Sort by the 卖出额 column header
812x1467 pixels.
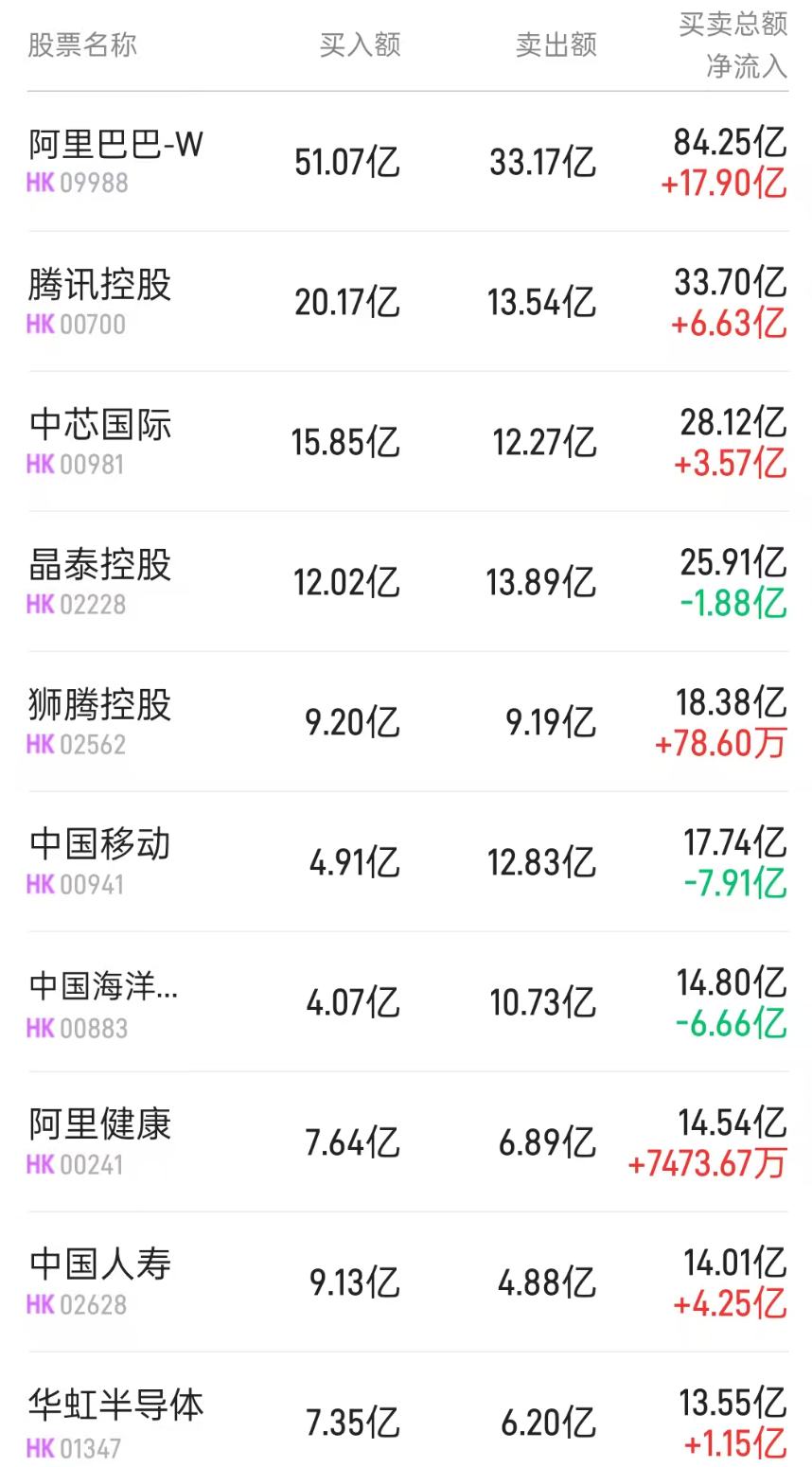tap(555, 44)
